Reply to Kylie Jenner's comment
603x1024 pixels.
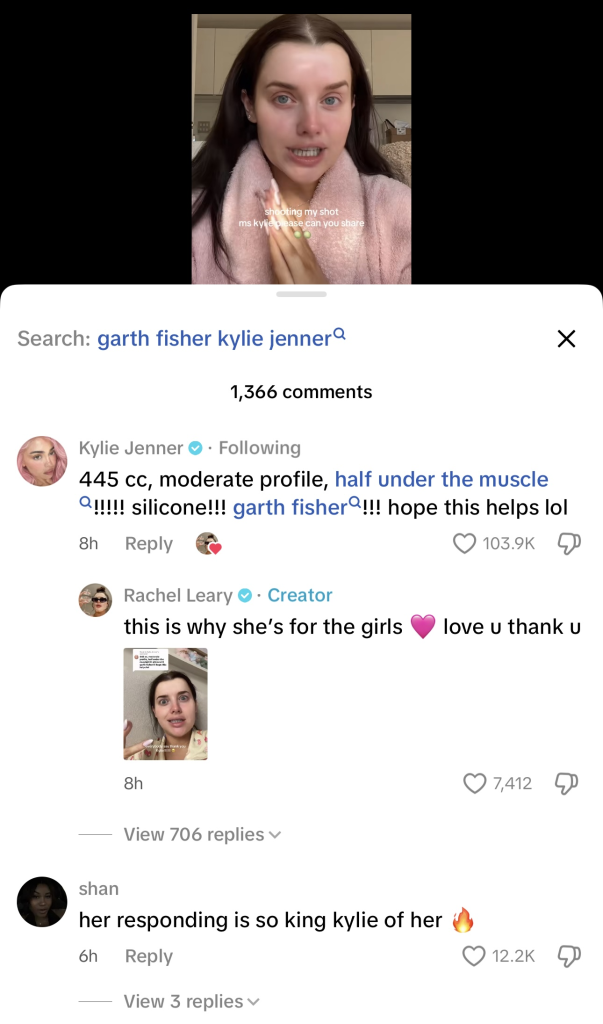pyautogui.click(x=148, y=543)
